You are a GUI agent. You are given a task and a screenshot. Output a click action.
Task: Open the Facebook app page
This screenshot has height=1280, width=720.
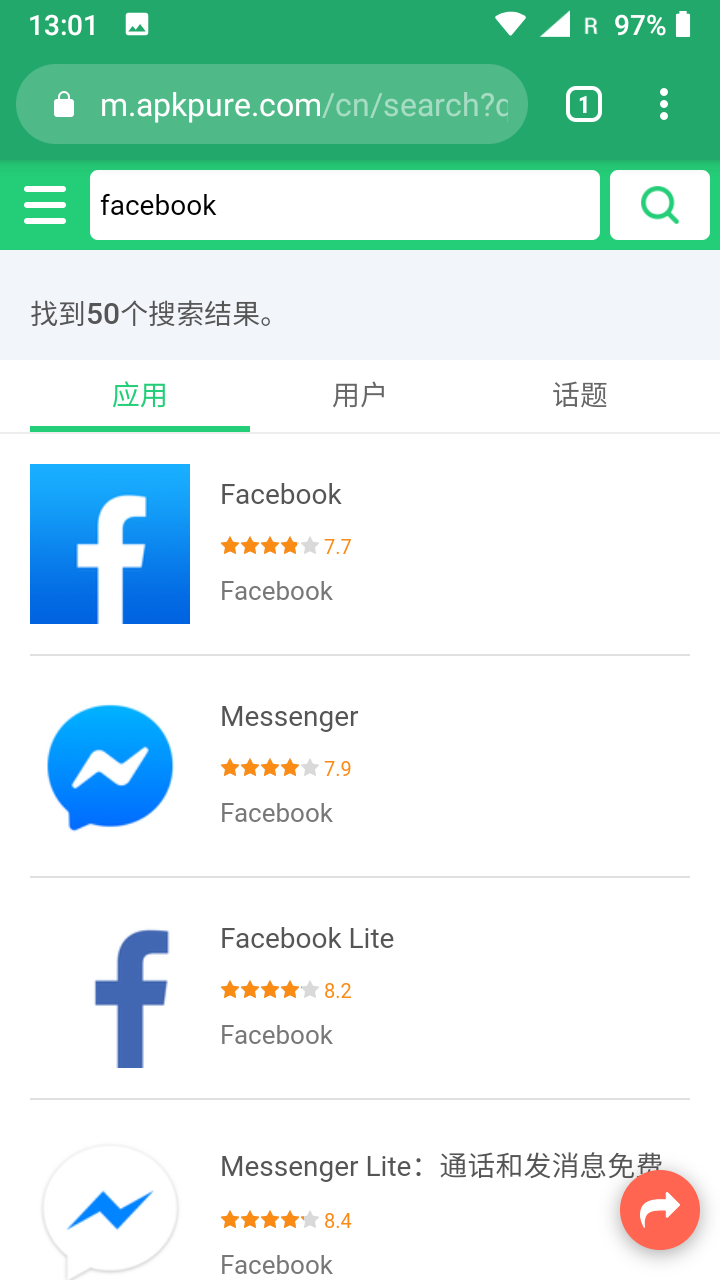(280, 494)
